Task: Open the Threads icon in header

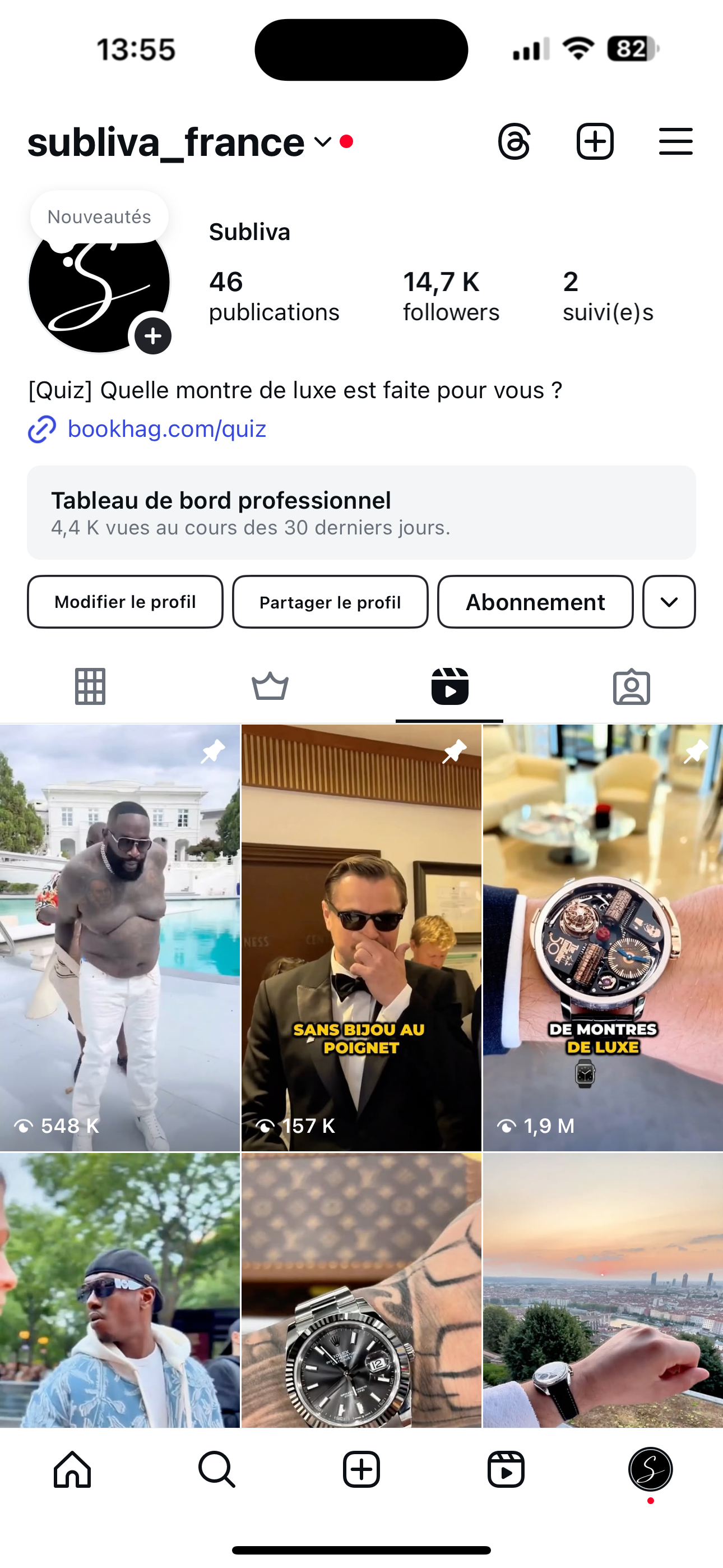Action: pos(515,142)
